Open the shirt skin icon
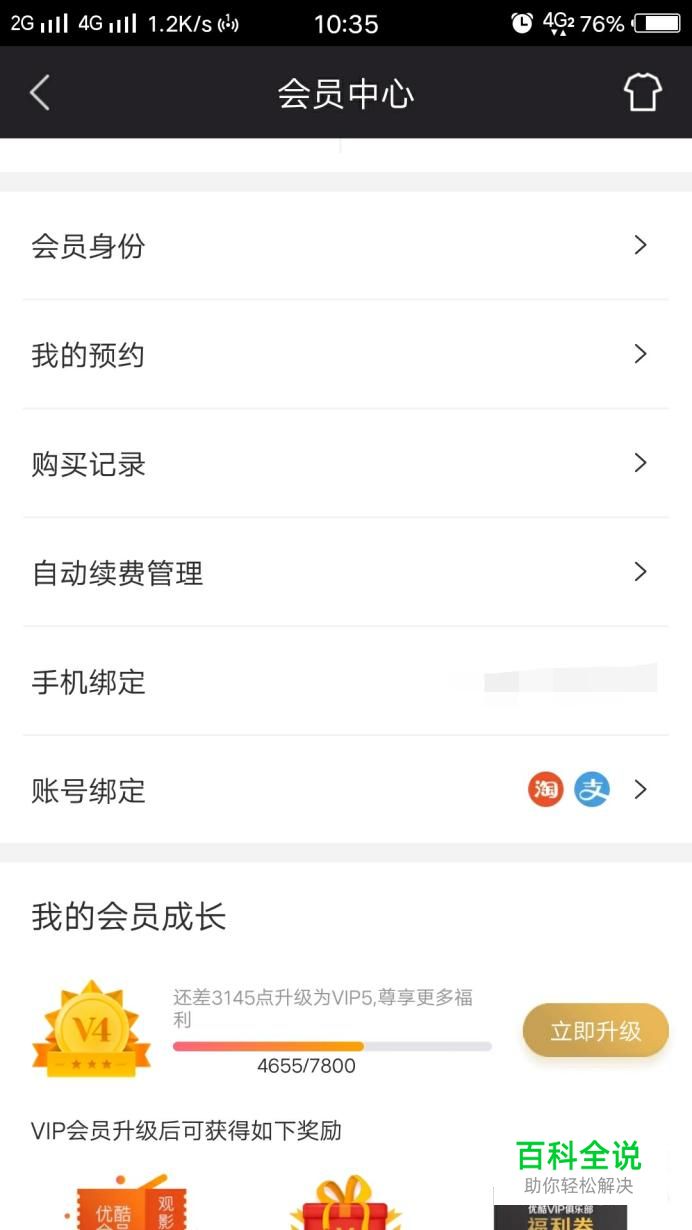 pyautogui.click(x=642, y=93)
